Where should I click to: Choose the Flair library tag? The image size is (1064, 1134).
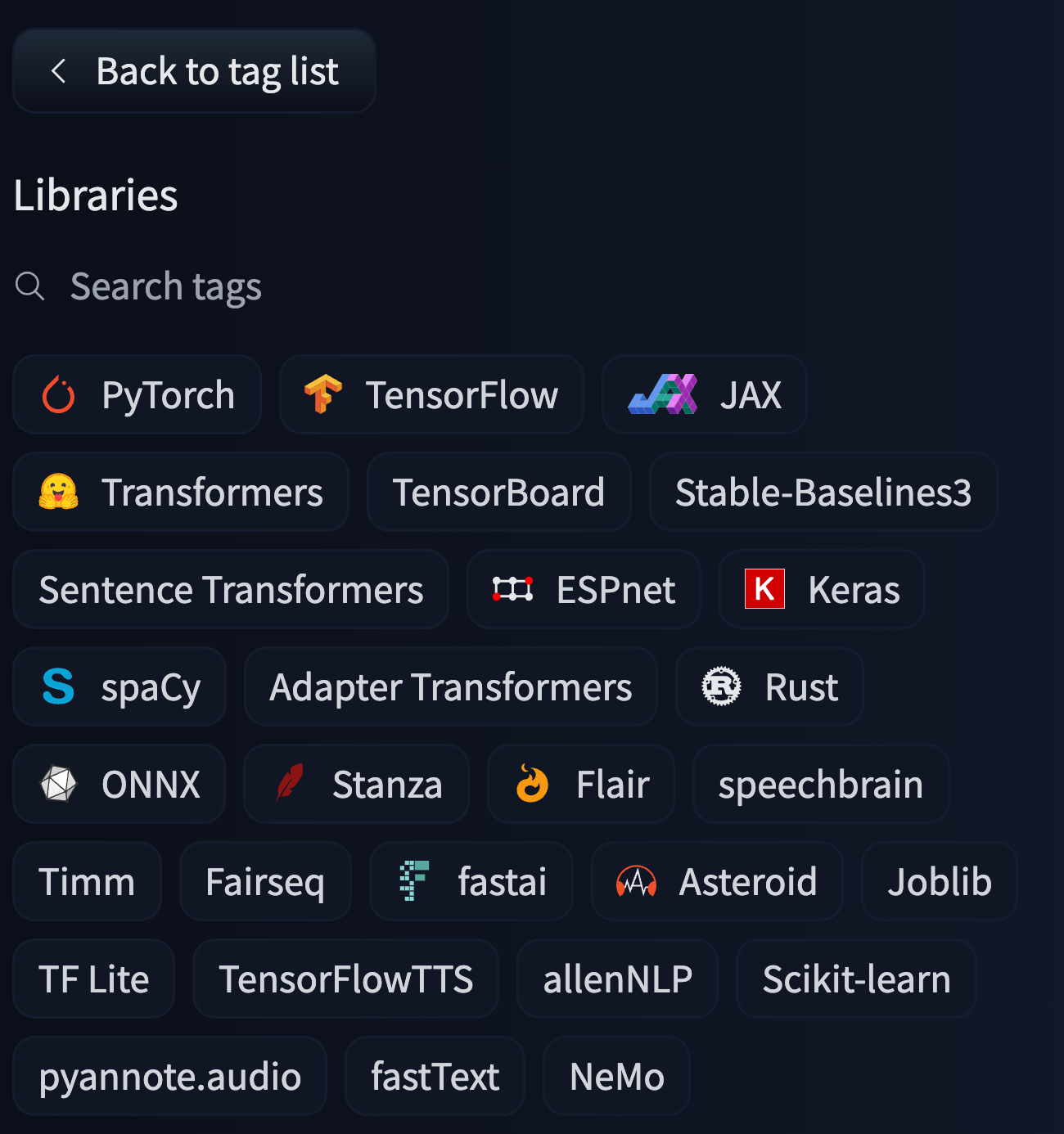[581, 785]
